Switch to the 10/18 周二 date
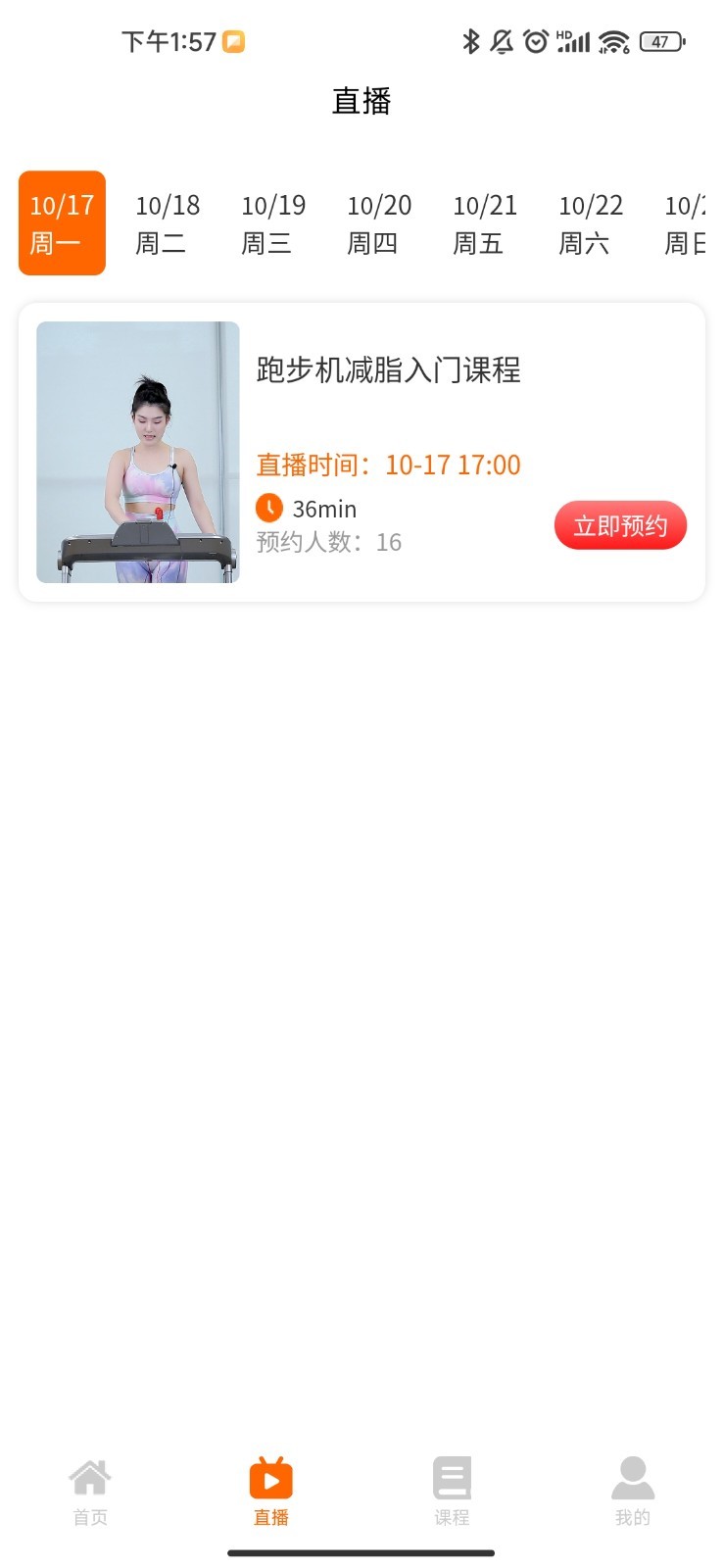The image size is (723, 1568). point(167,223)
